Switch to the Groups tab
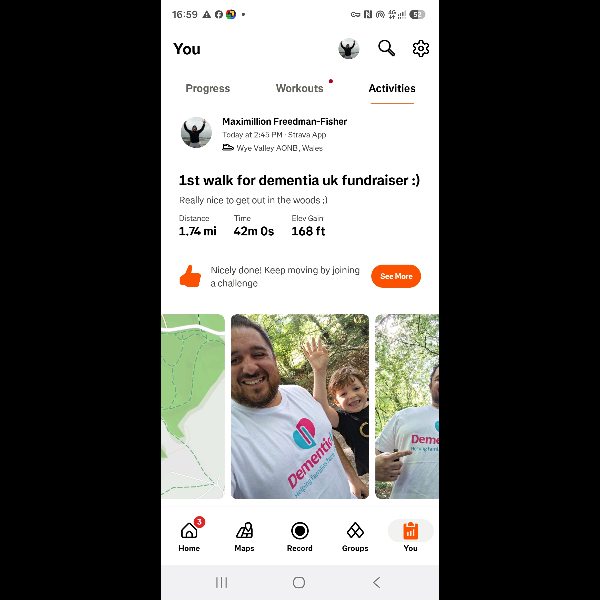Image resolution: width=600 pixels, height=600 pixels. [x=355, y=536]
